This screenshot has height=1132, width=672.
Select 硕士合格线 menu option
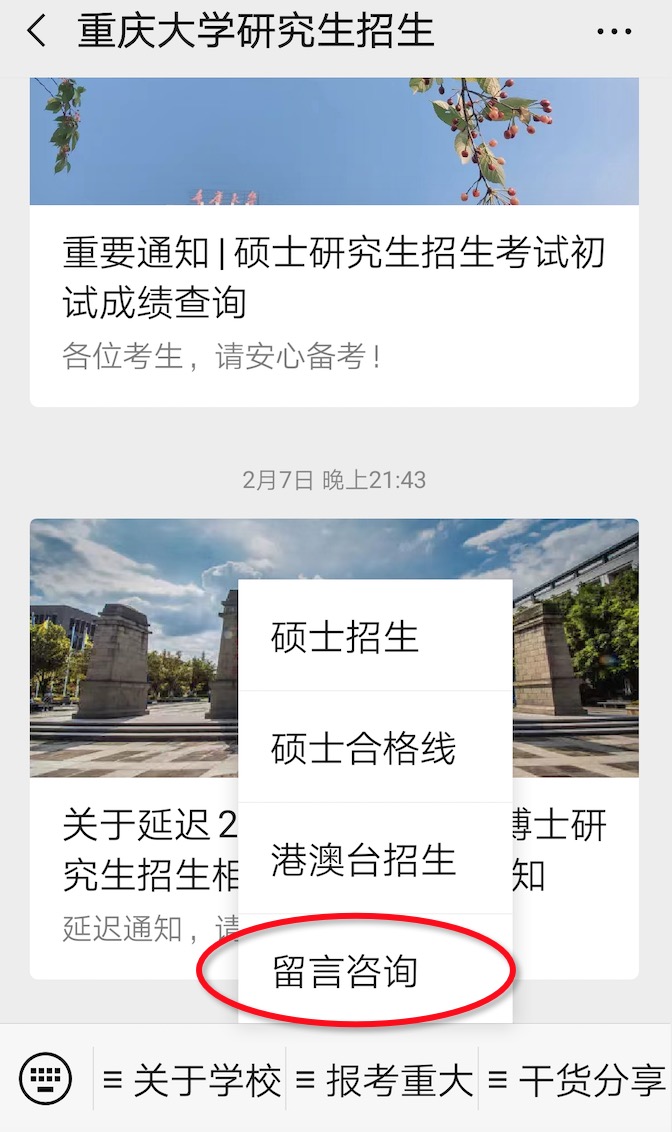tap(363, 748)
